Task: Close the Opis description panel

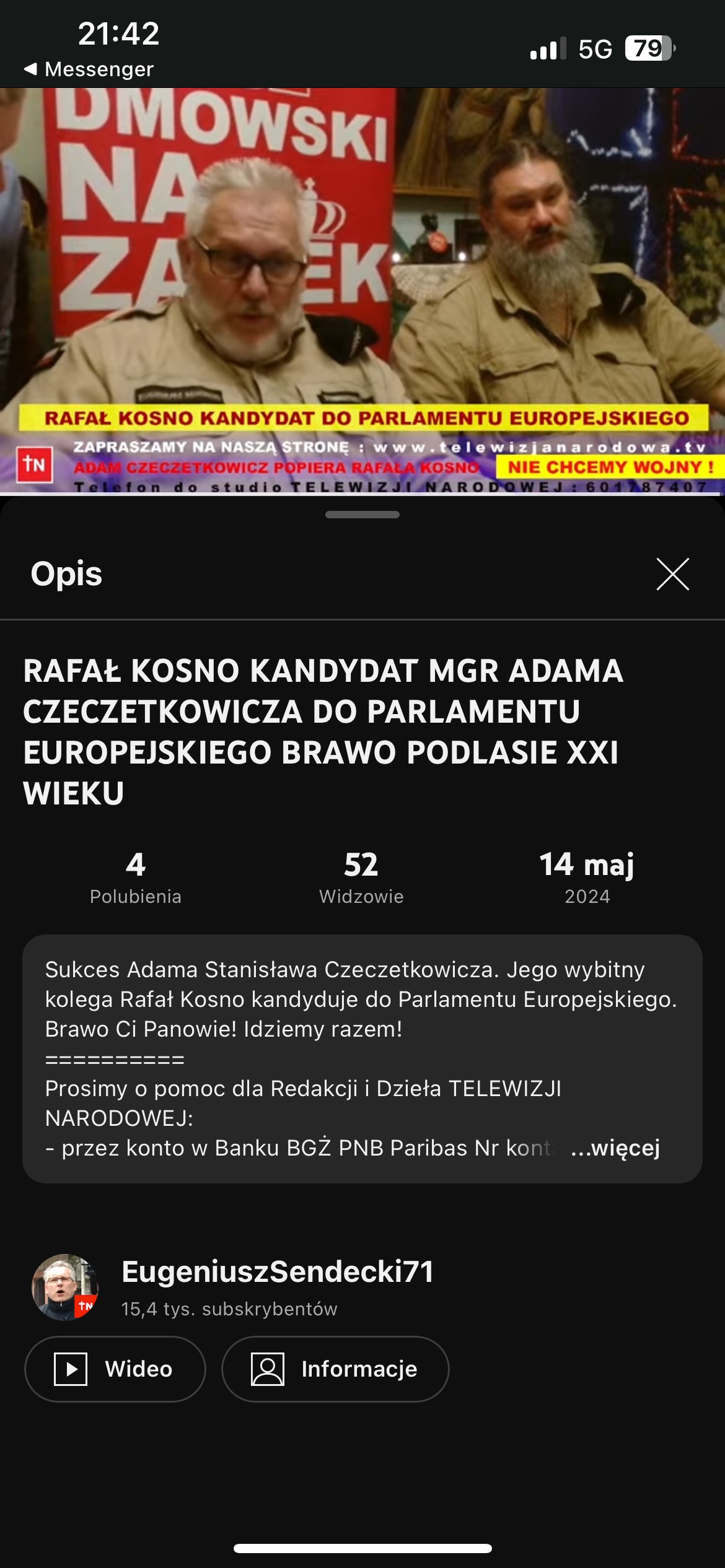Action: 672,574
